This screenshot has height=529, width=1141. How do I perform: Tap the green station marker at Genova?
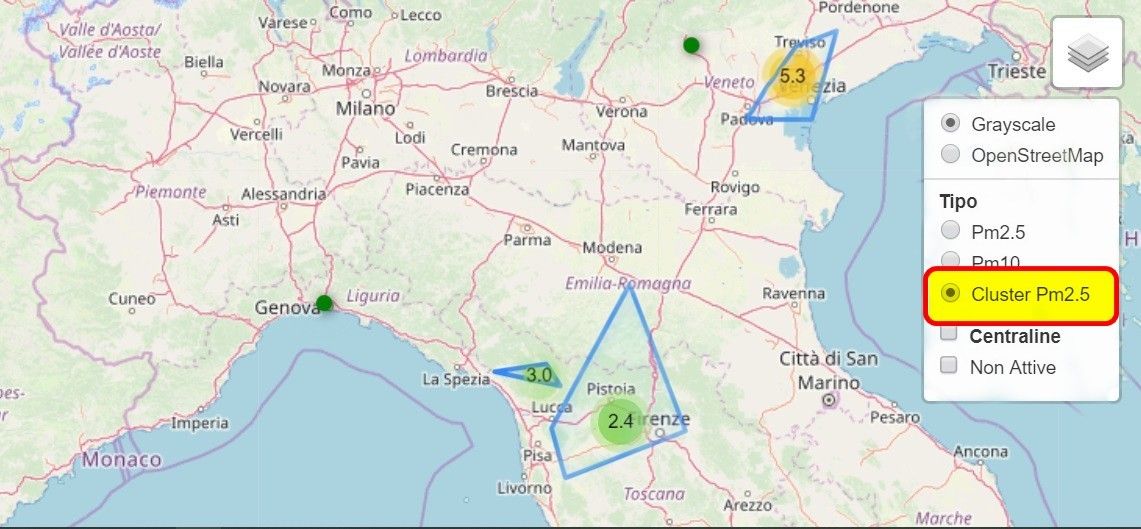(x=323, y=303)
